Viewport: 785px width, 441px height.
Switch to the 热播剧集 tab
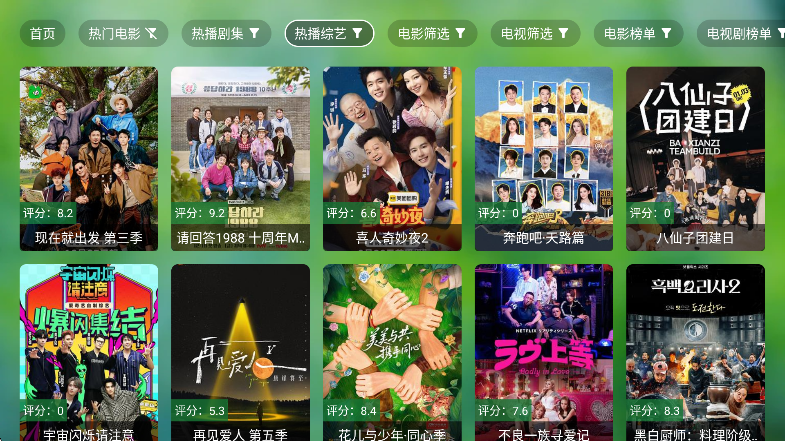pyautogui.click(x=226, y=33)
